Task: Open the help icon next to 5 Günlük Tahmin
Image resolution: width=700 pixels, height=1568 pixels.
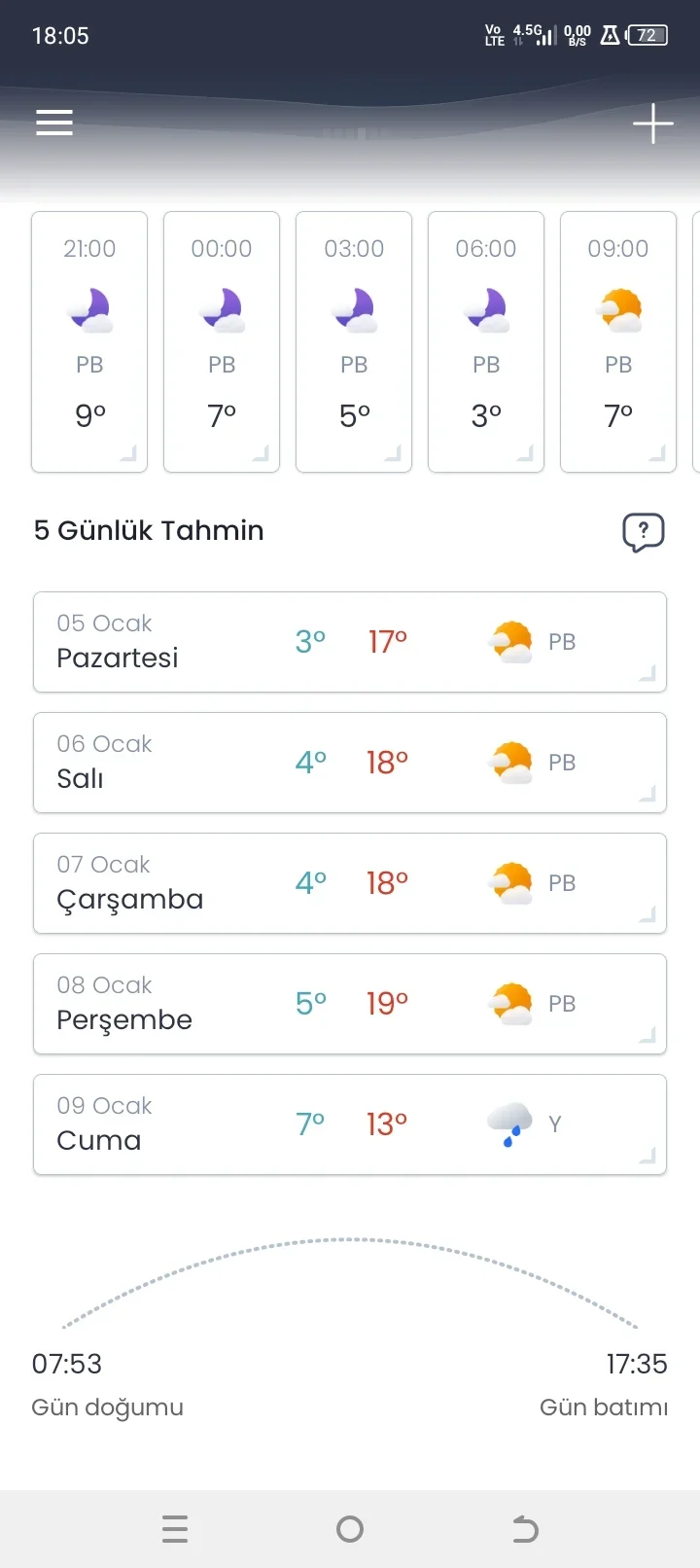Action: 643,532
